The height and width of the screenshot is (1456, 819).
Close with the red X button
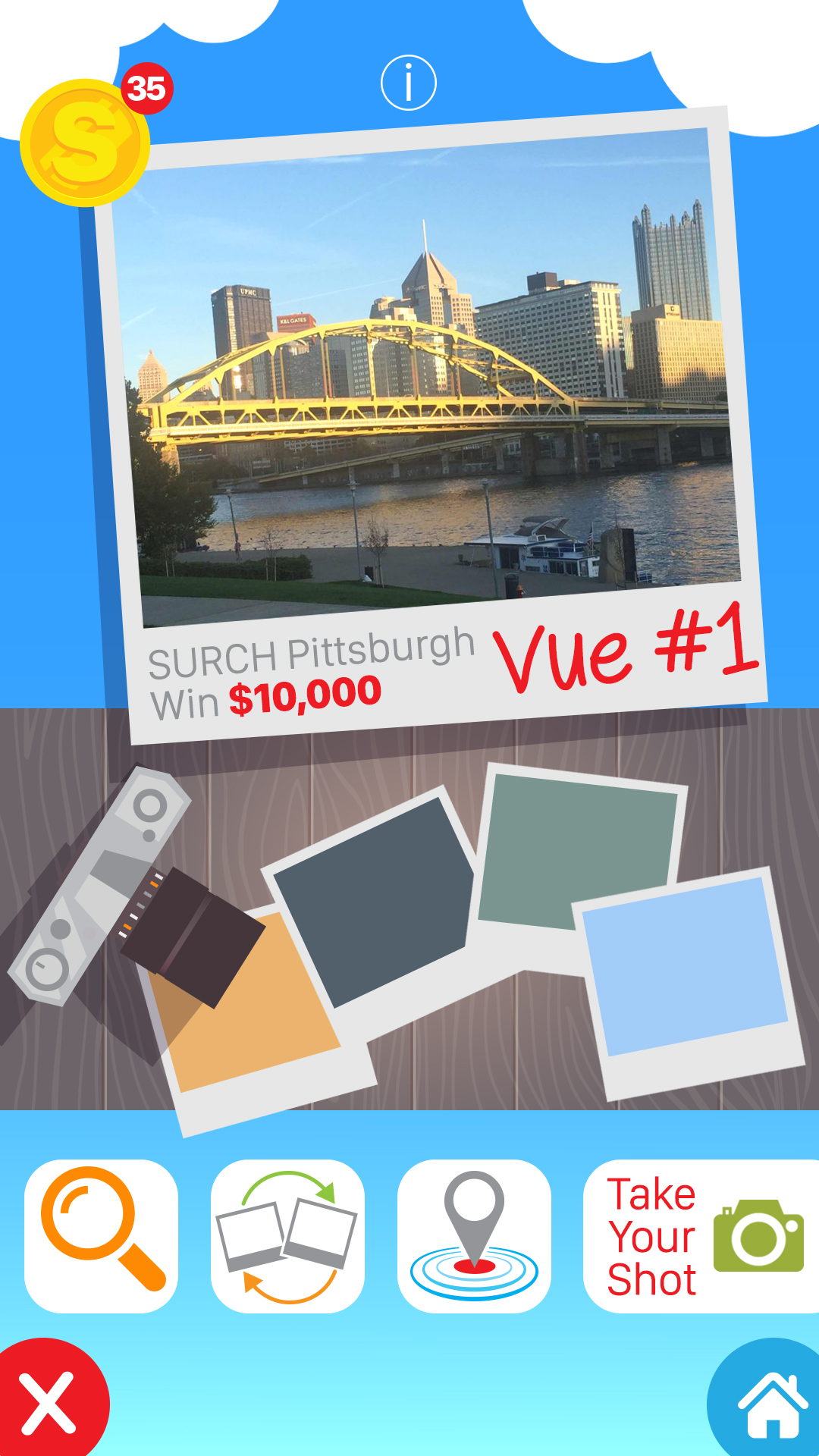click(49, 1403)
